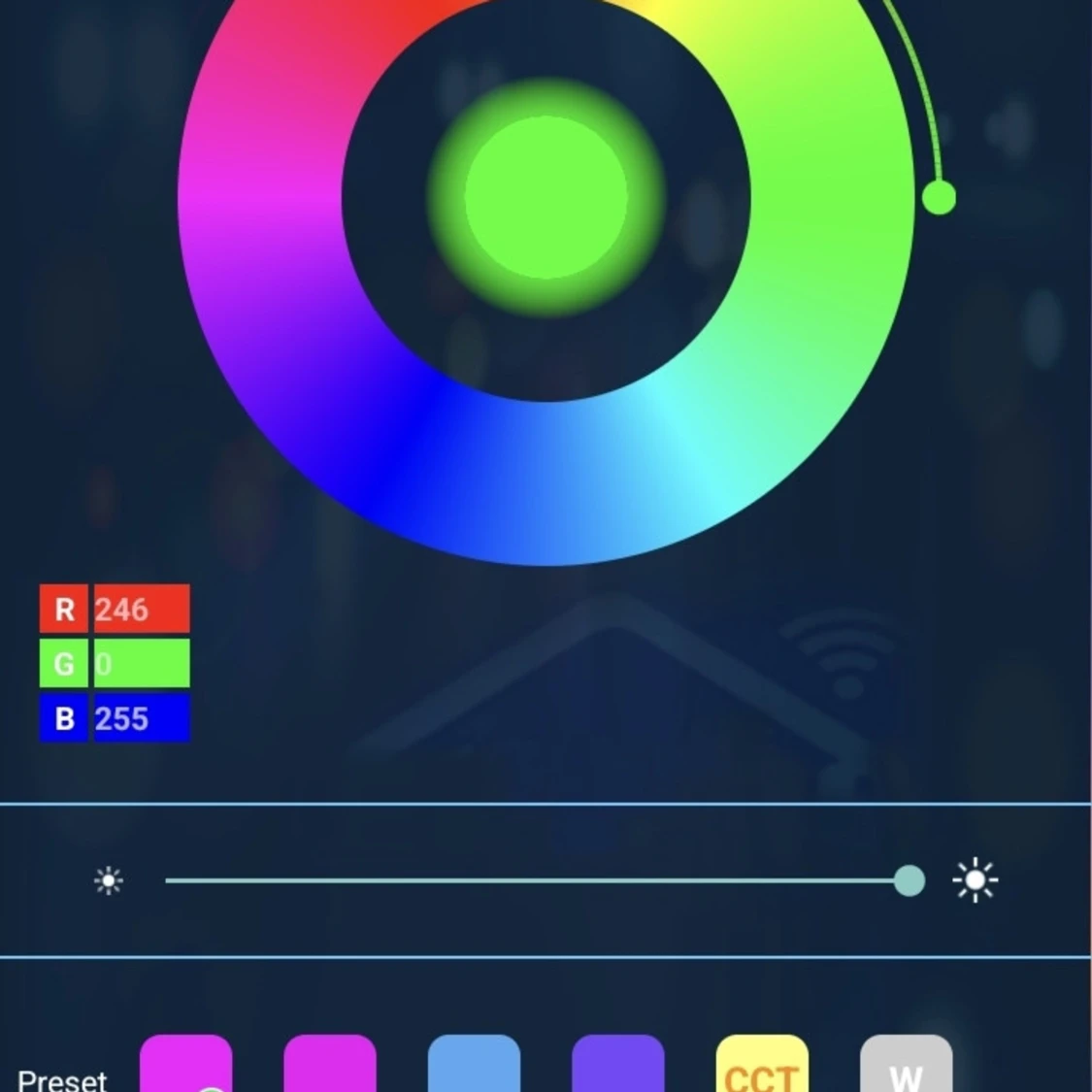Tap the small sun for minimum brightness

108,881
